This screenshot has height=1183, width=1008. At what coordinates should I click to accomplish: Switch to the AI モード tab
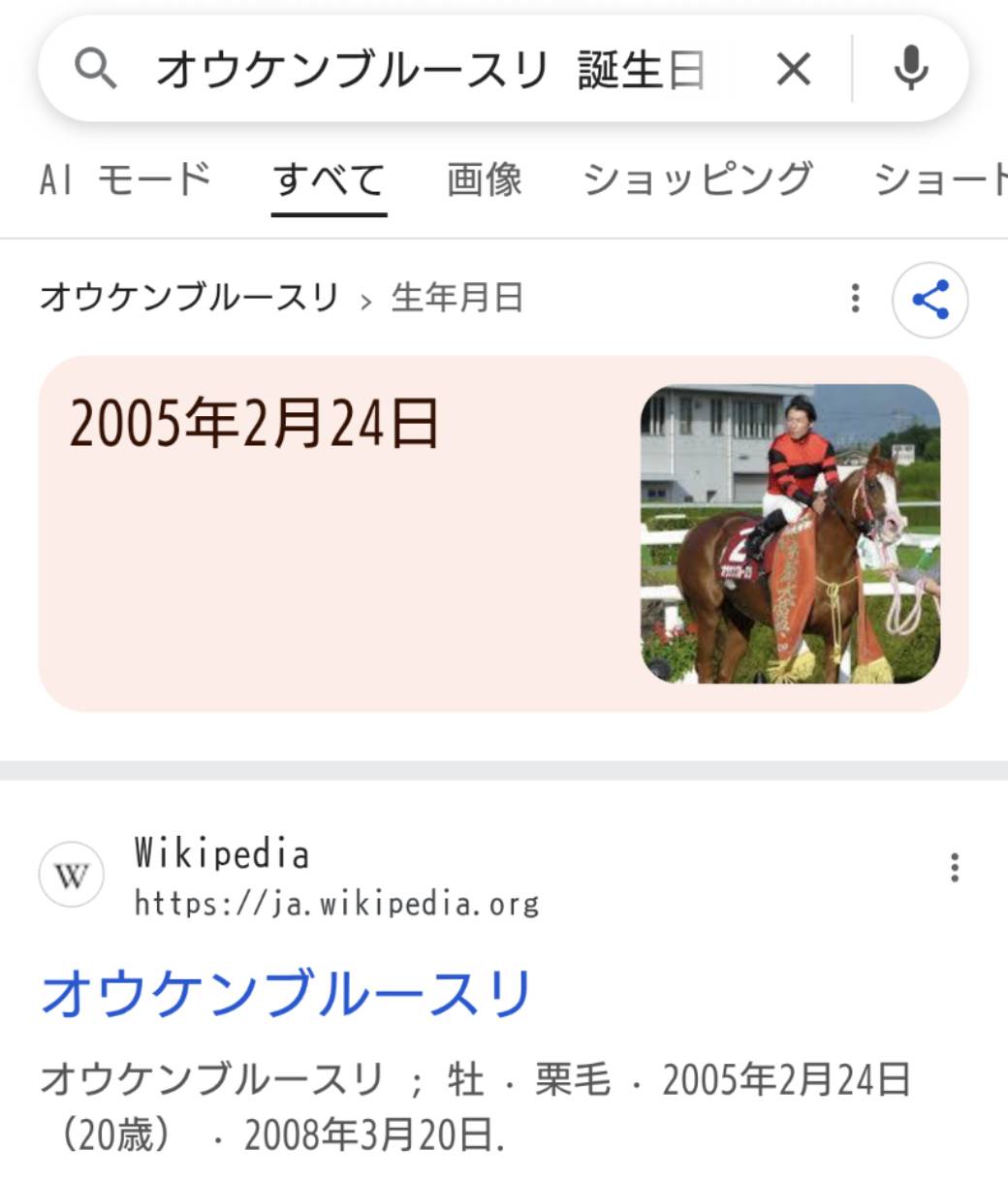(125, 180)
